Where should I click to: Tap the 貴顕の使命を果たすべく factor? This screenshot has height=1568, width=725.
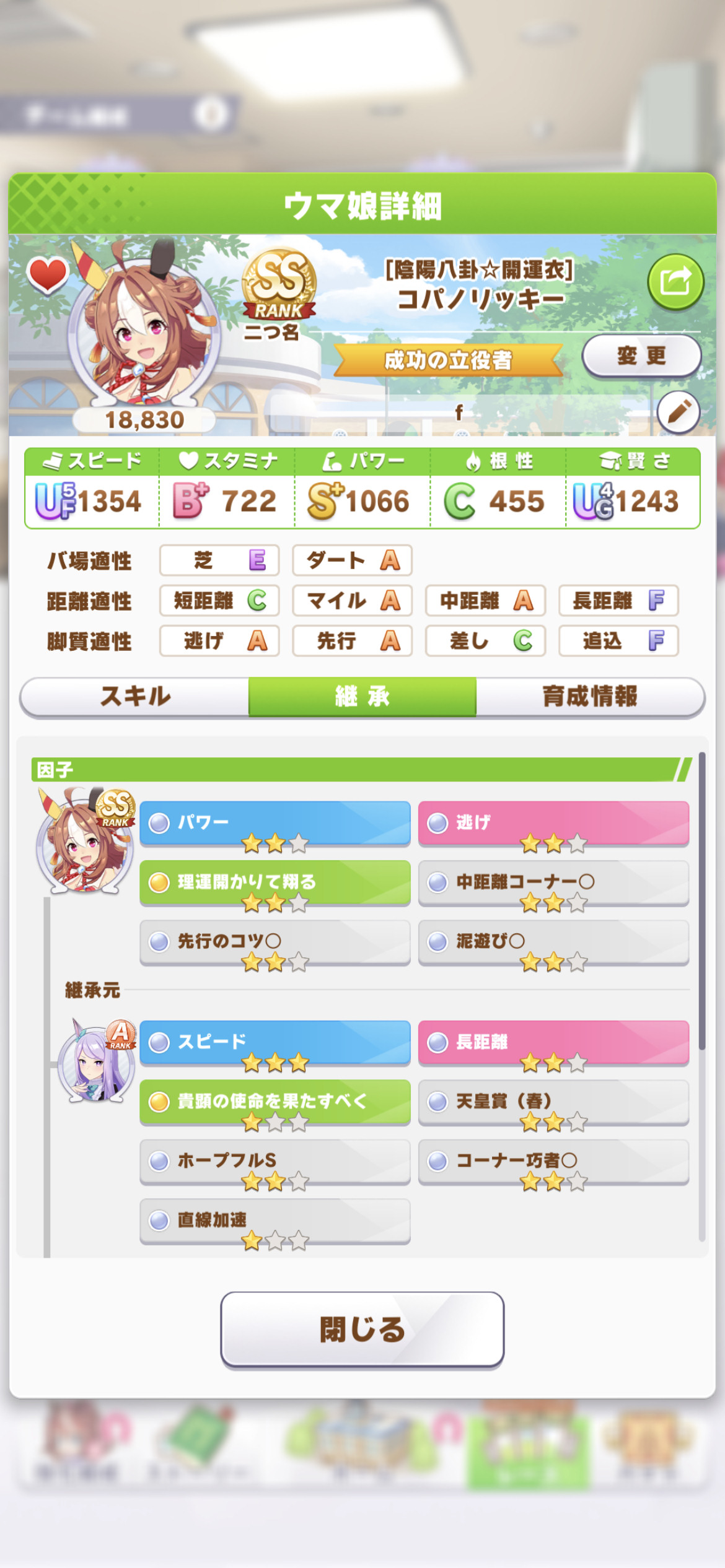(275, 1102)
